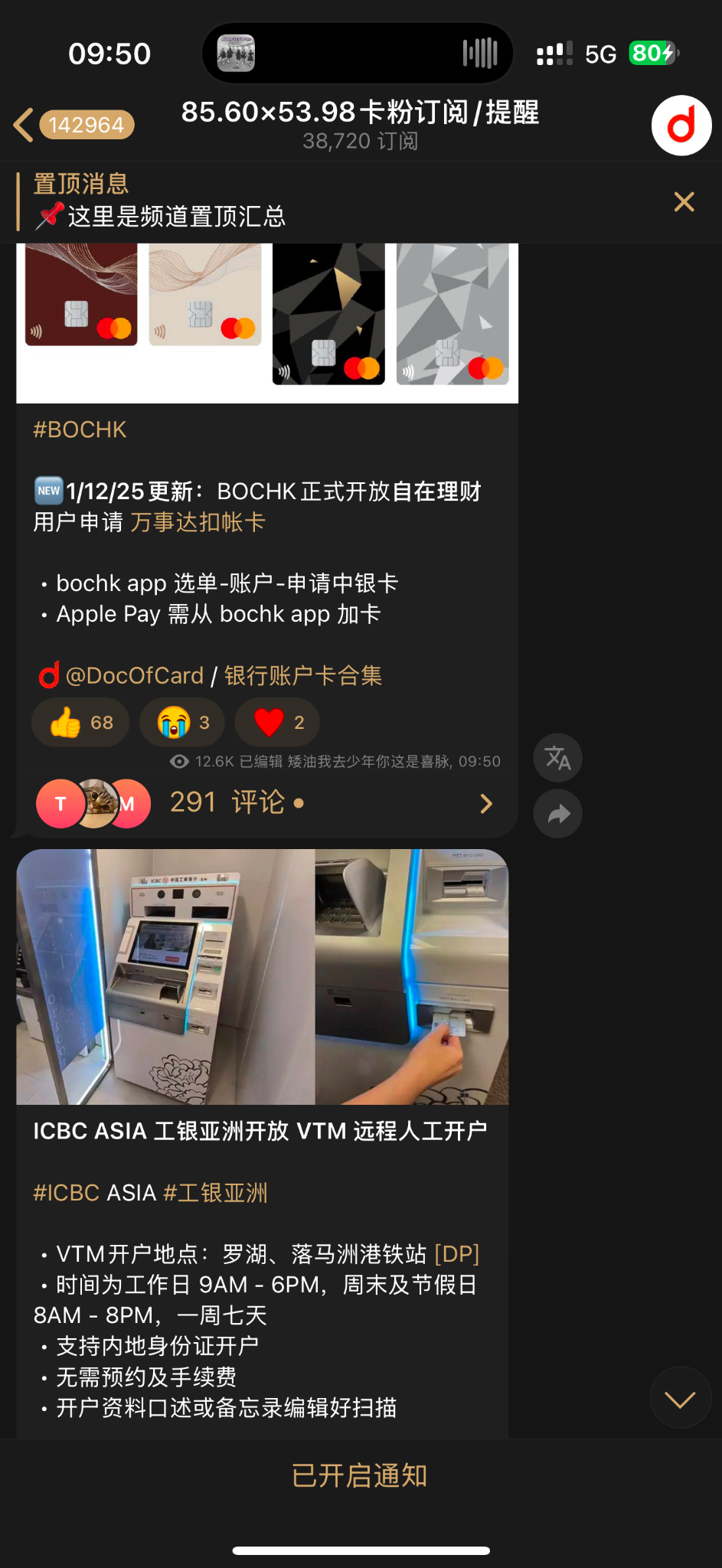Open the ICBC VTM photos
The image size is (722, 1568).
[262, 977]
